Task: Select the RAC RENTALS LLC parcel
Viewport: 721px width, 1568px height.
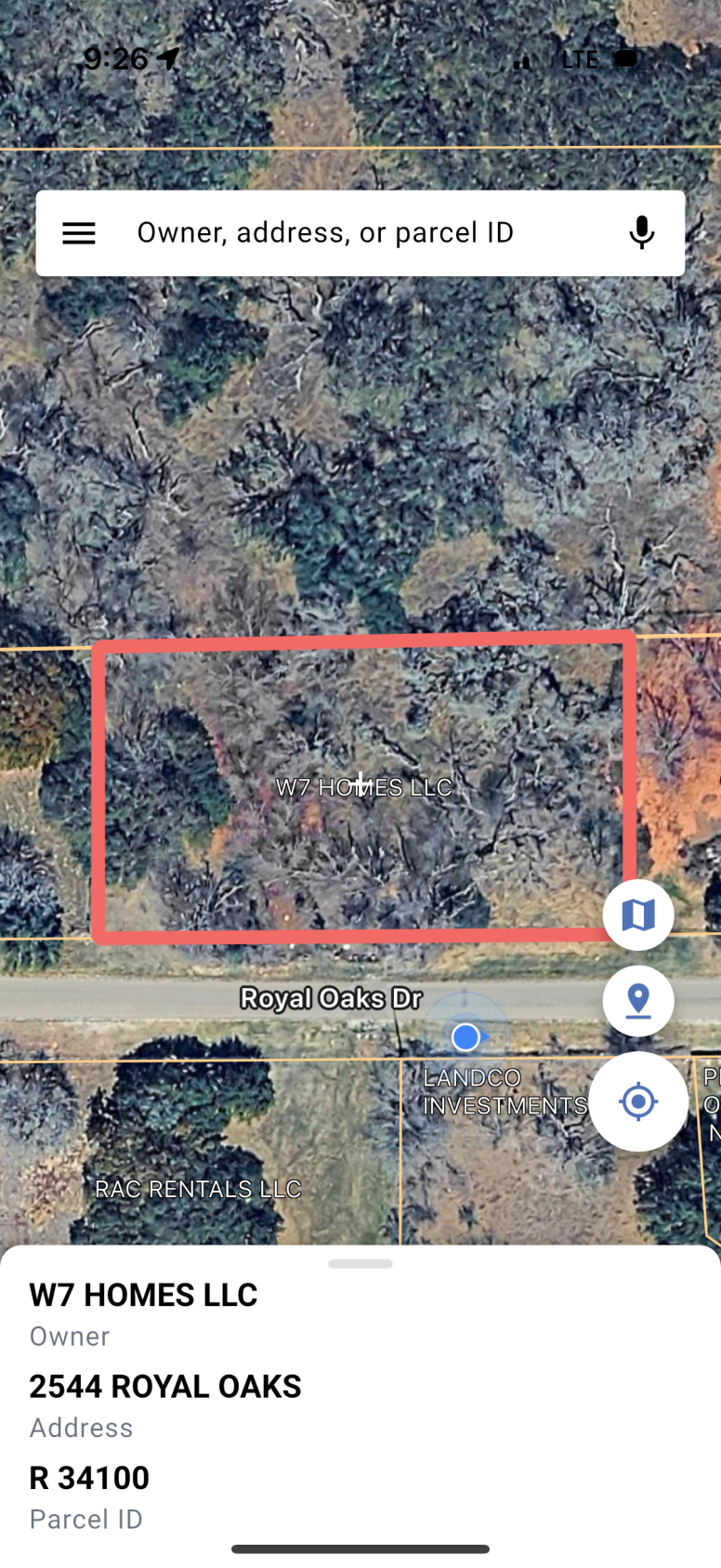Action: tap(198, 1189)
